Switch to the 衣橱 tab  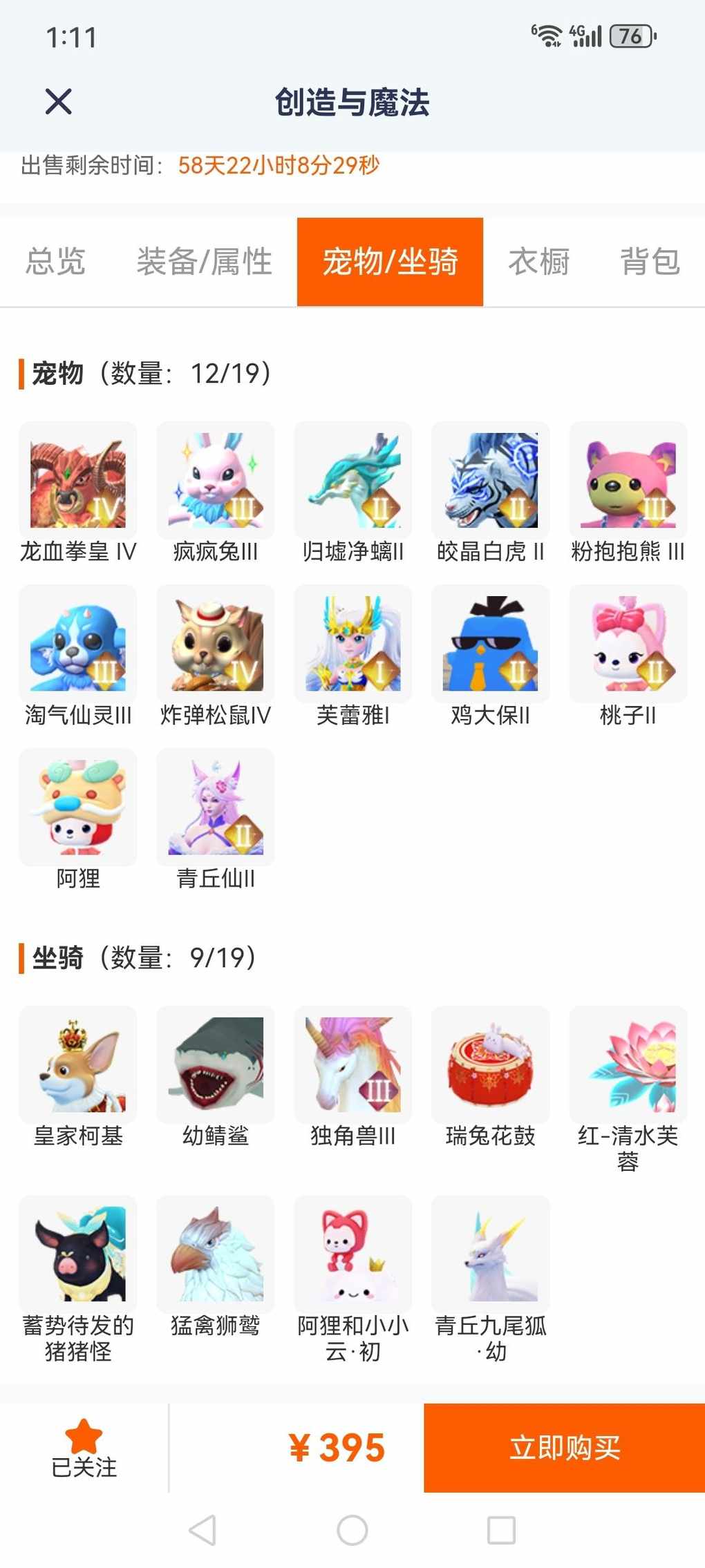tap(539, 262)
